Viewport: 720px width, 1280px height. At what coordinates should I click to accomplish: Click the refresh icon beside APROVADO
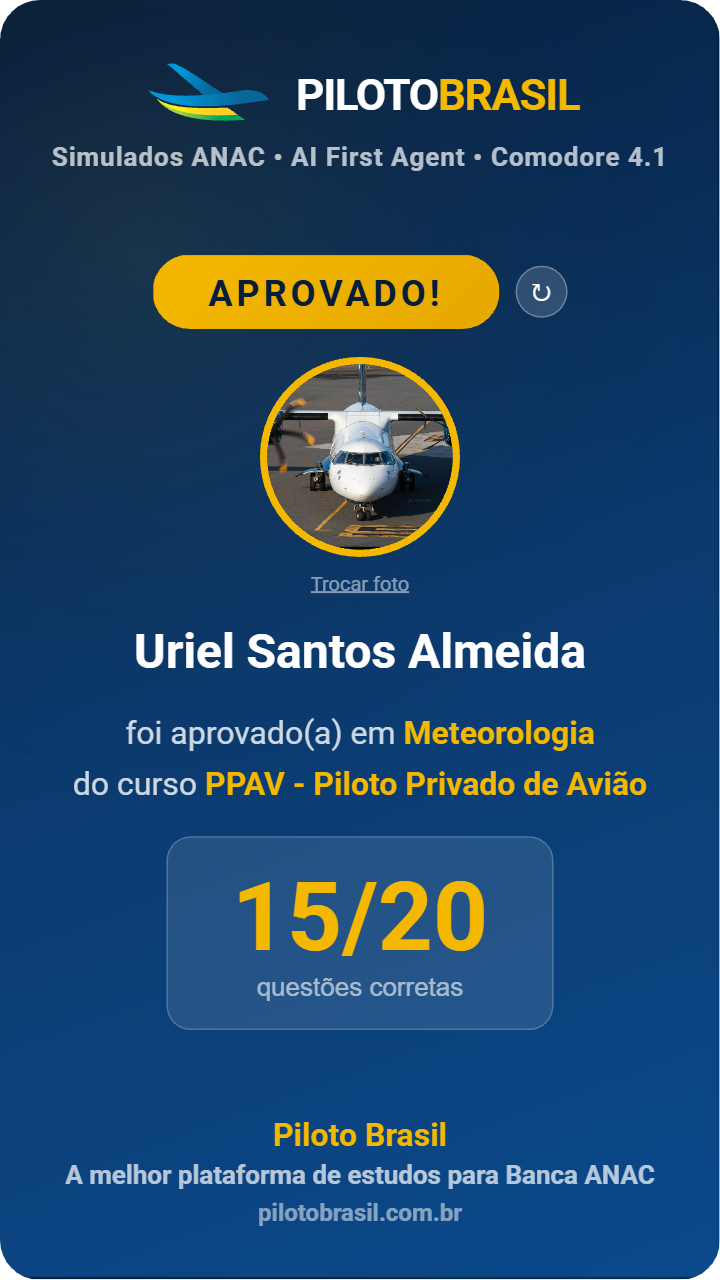[x=542, y=291]
